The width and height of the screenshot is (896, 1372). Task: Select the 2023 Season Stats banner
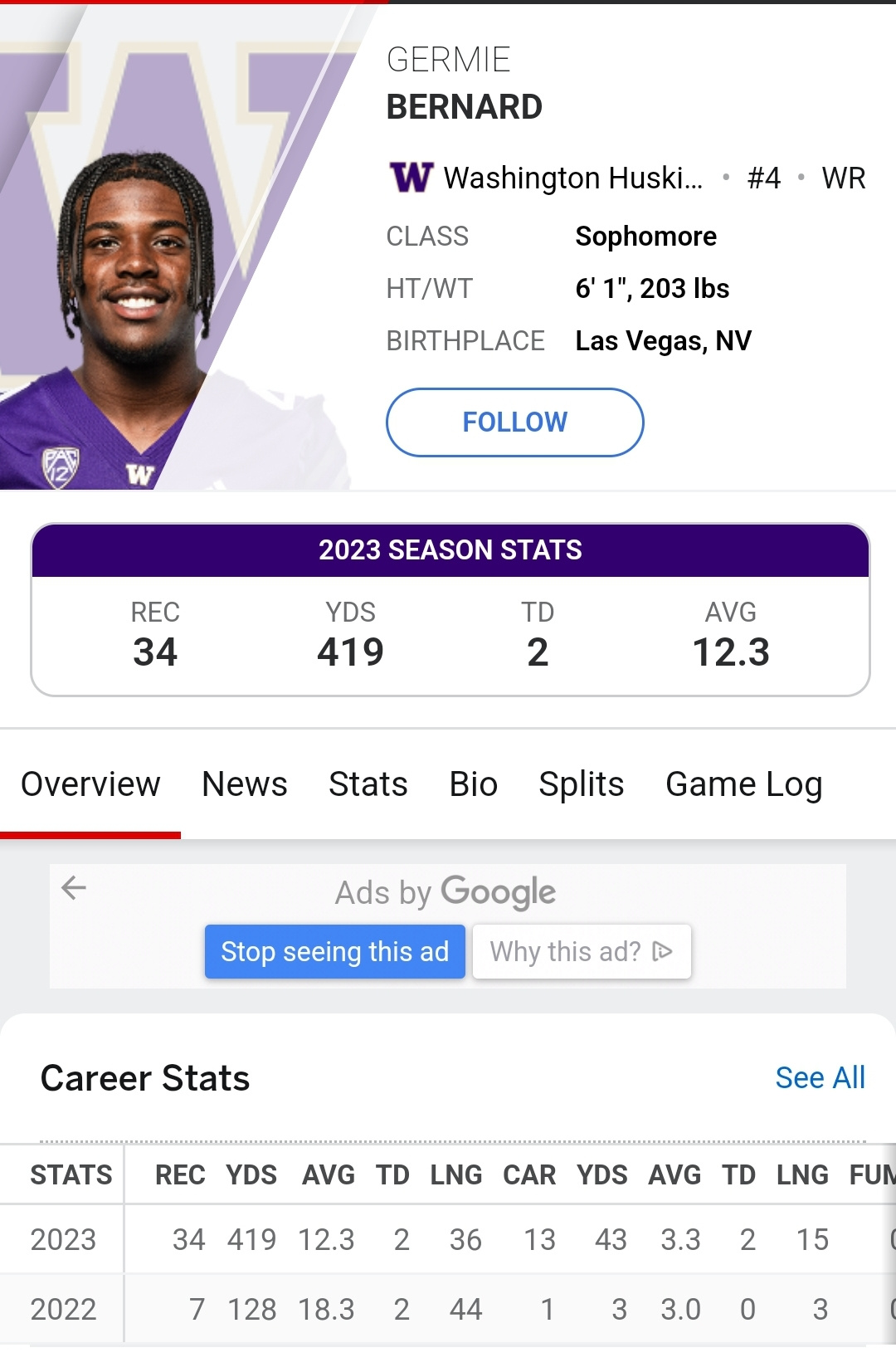pyautogui.click(x=448, y=549)
